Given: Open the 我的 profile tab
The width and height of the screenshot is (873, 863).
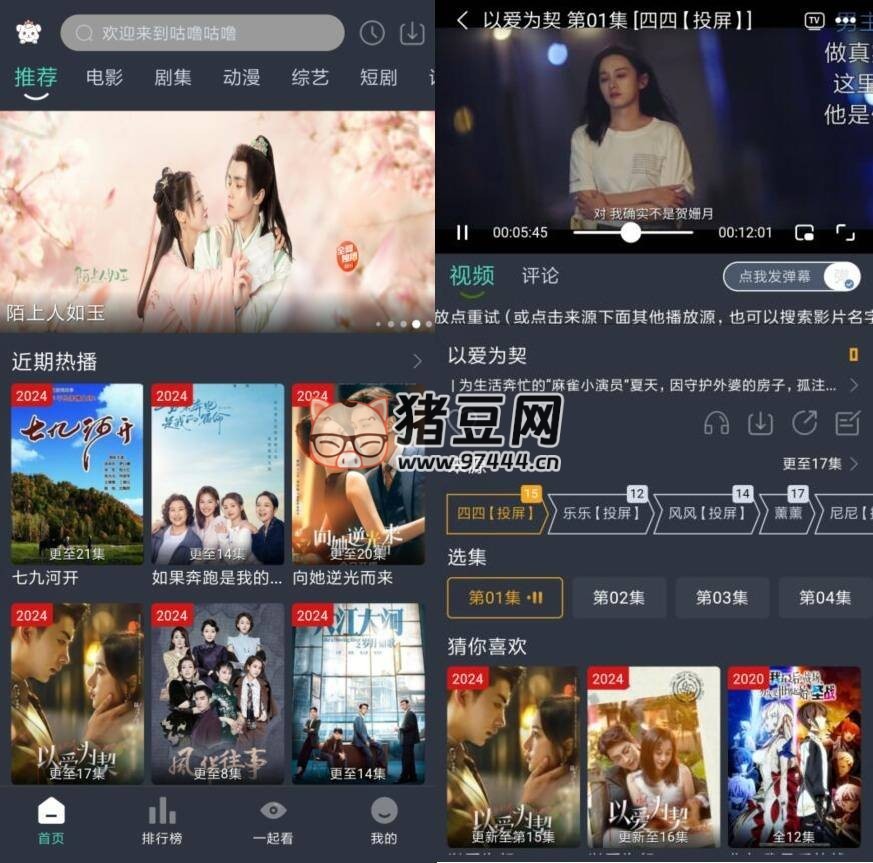Looking at the screenshot, I should [384, 820].
